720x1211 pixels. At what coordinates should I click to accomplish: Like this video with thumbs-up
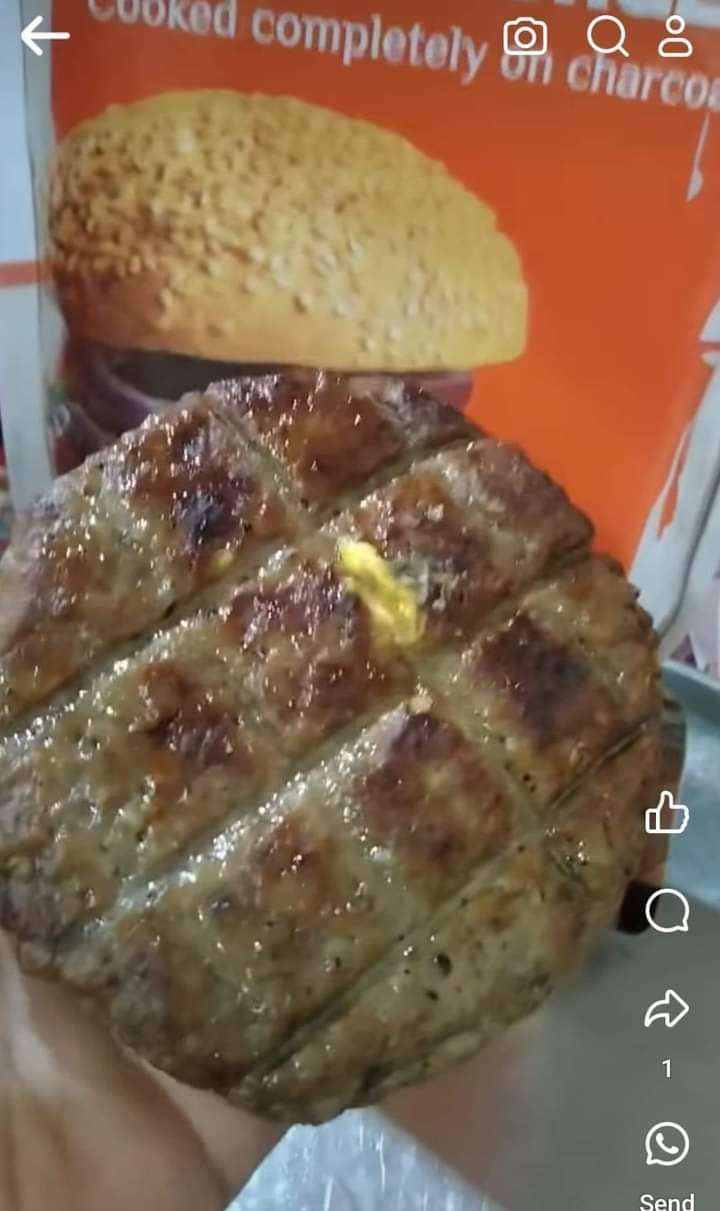[x=667, y=813]
